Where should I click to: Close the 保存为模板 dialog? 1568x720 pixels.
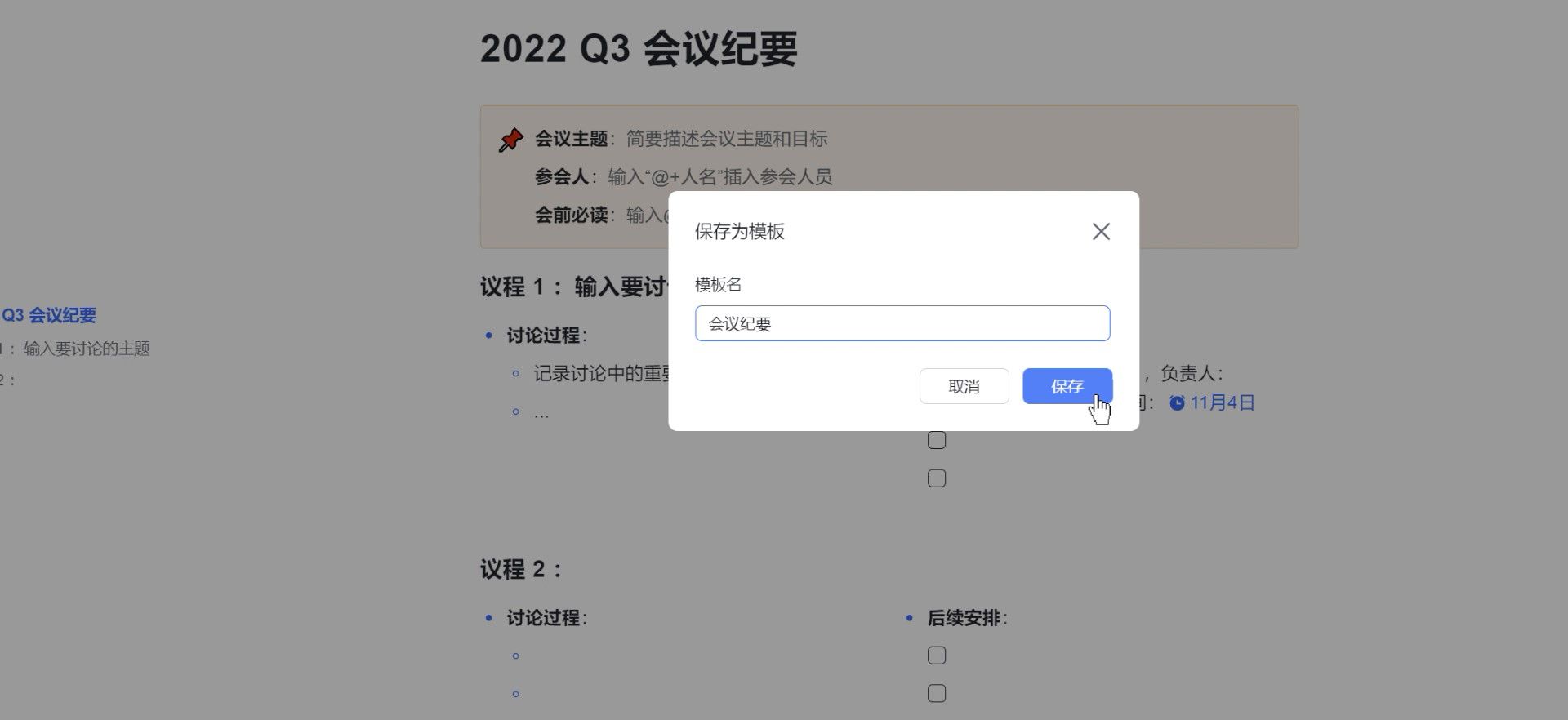pyautogui.click(x=1101, y=232)
